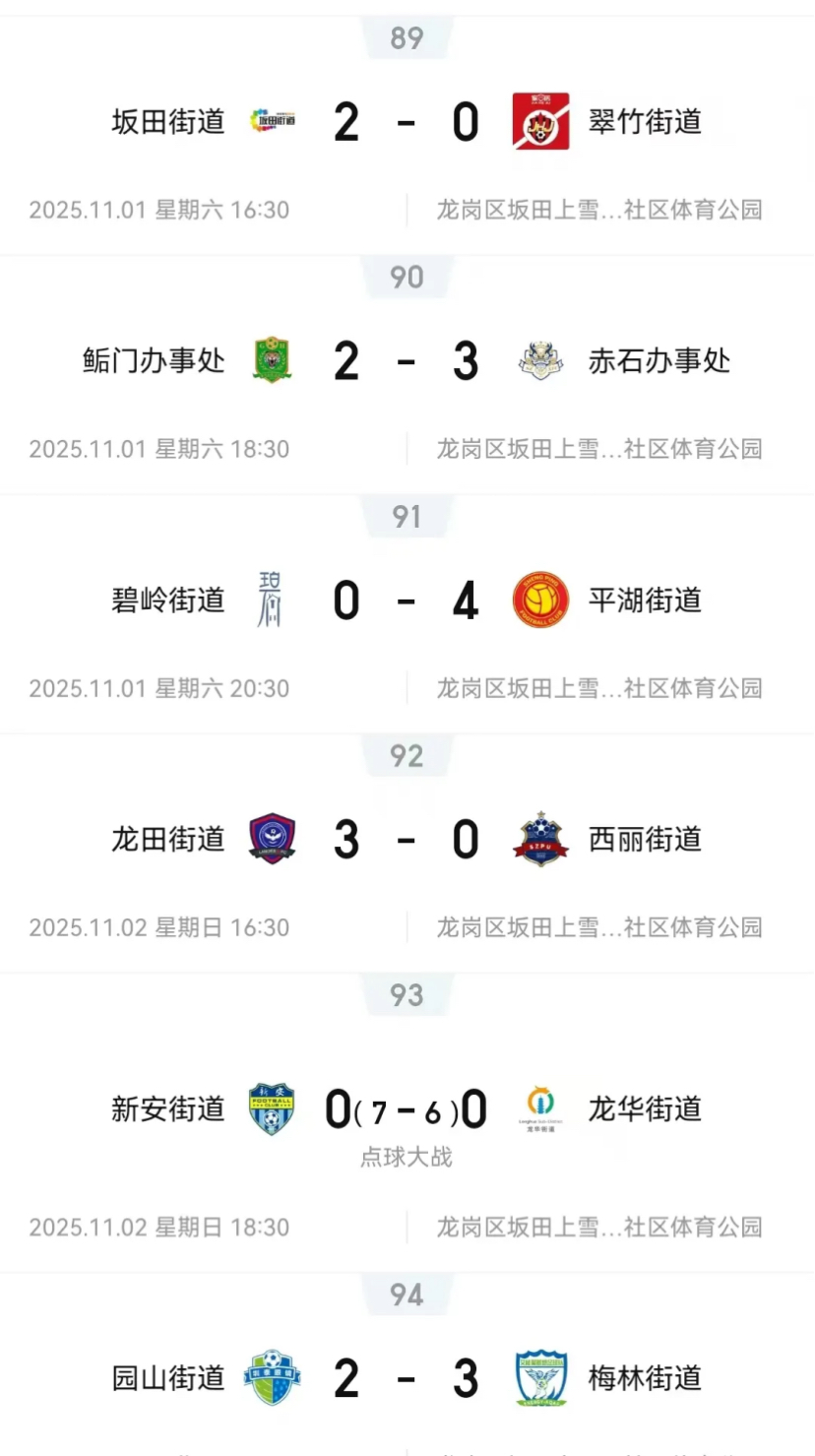Select the 碧岭街道 vs 平湖街道 match

(407, 601)
